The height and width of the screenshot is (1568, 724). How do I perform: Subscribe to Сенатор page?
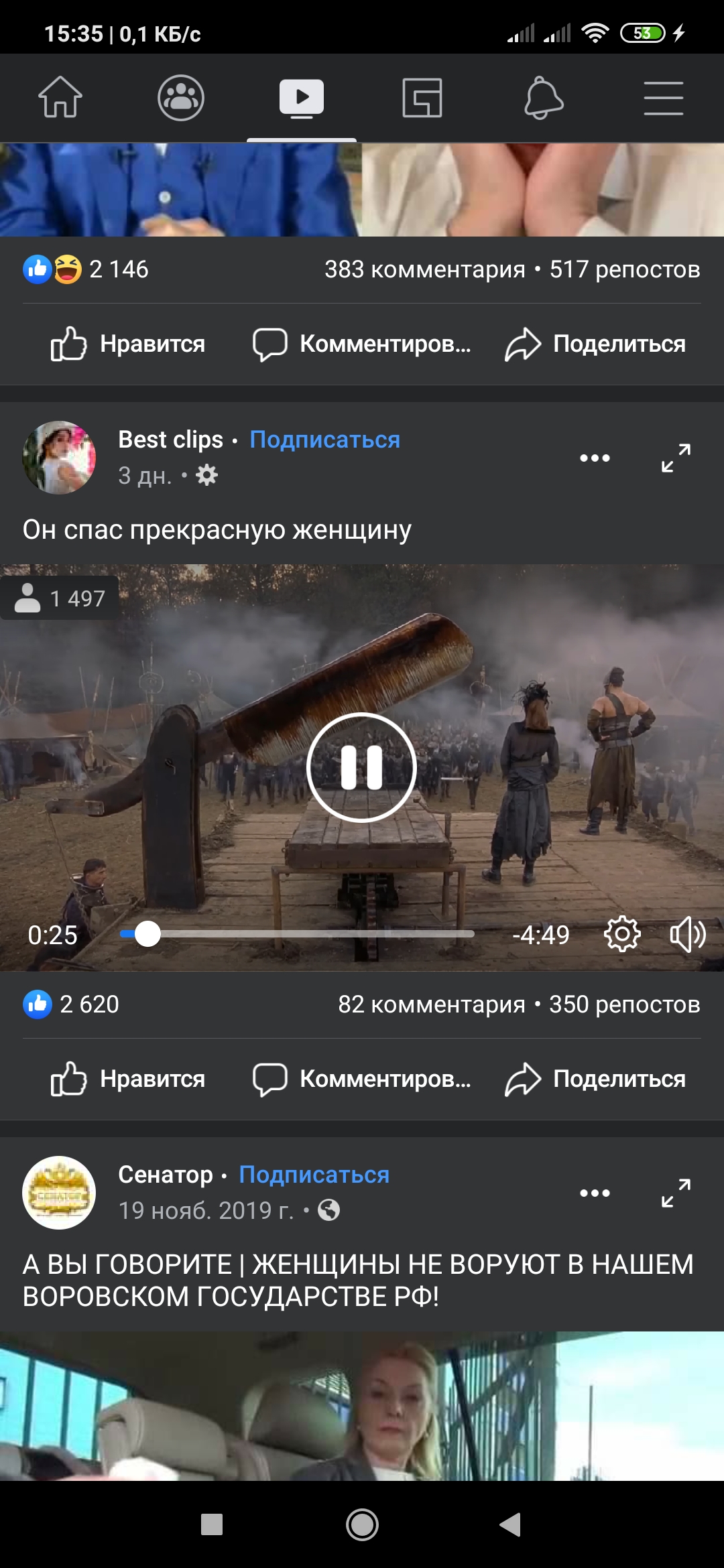[x=314, y=1175]
